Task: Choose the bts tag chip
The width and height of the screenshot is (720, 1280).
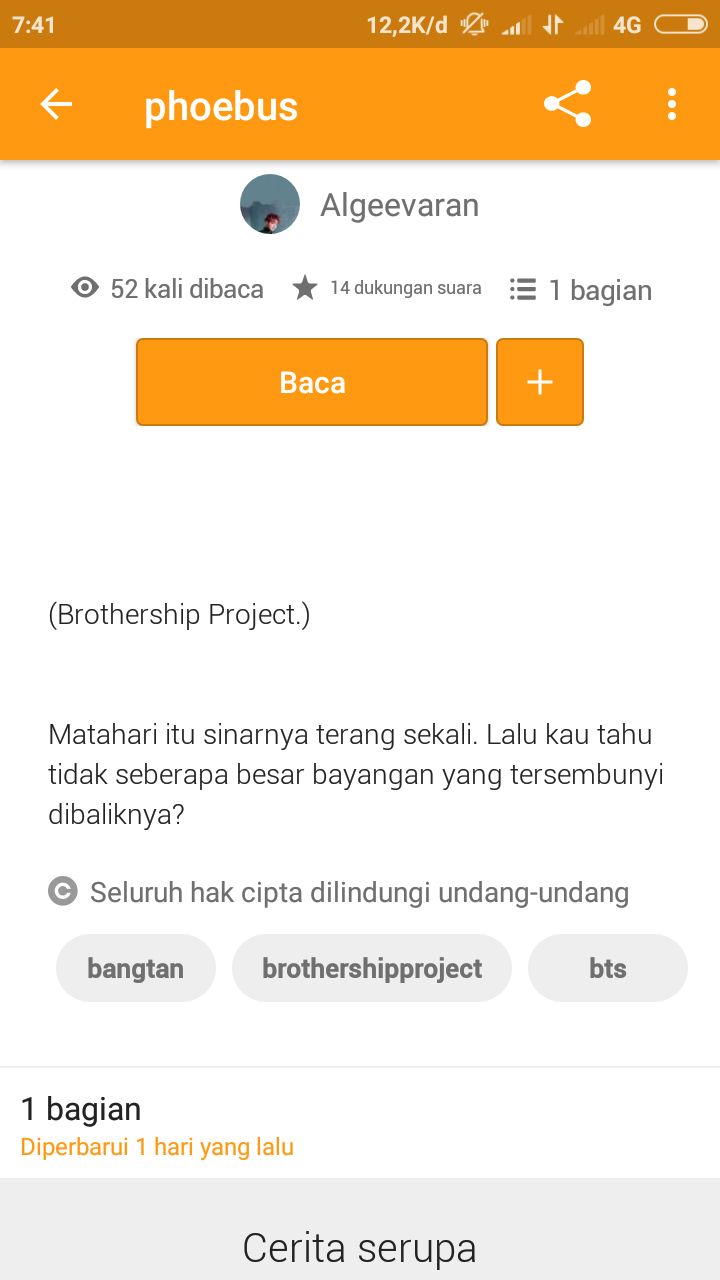Action: 608,968
